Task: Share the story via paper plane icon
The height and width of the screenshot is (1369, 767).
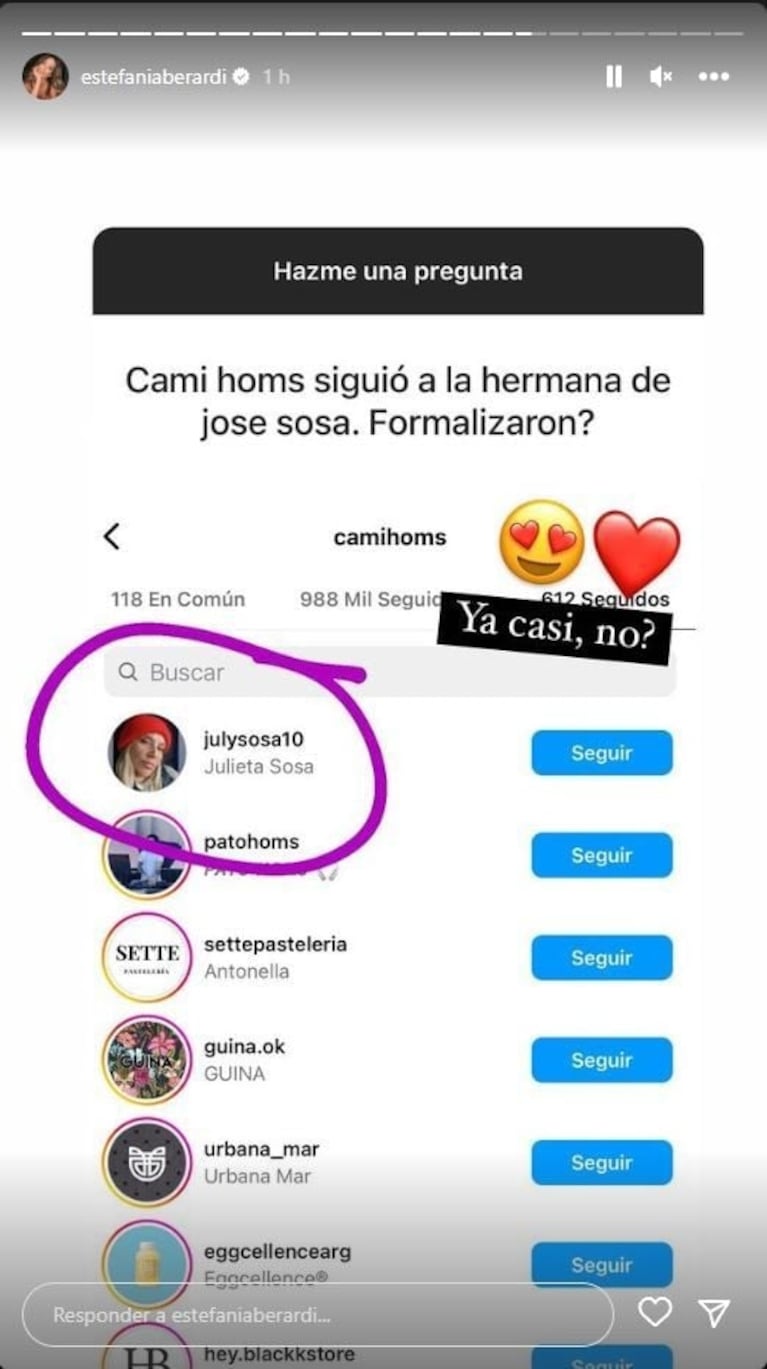Action: pos(713,1312)
